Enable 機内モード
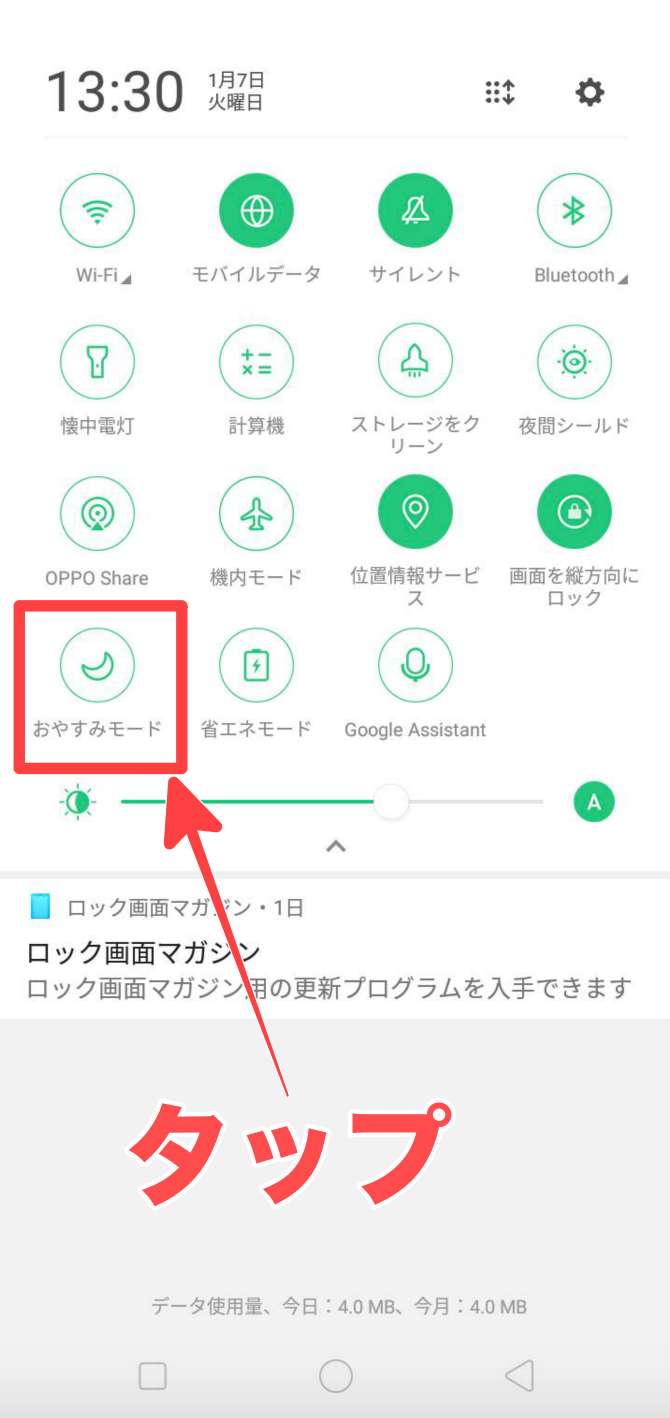Image resolution: width=670 pixels, height=1418 pixels. (256, 513)
